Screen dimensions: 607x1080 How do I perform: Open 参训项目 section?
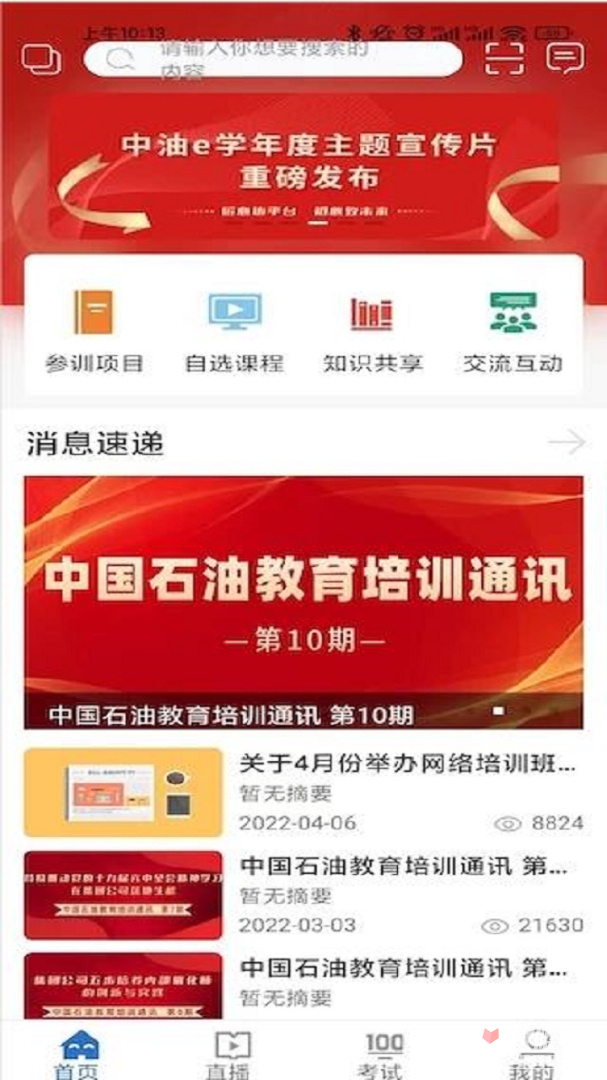click(94, 331)
